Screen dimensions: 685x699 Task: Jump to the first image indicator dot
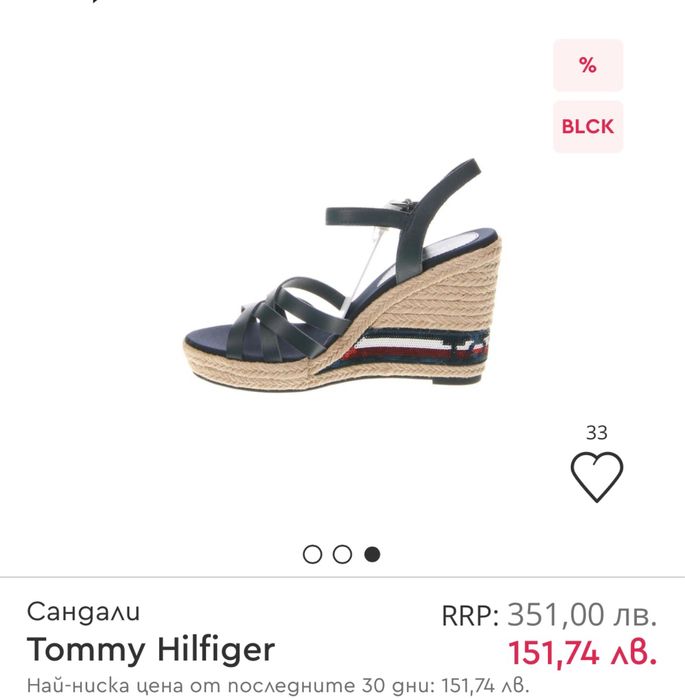click(312, 554)
